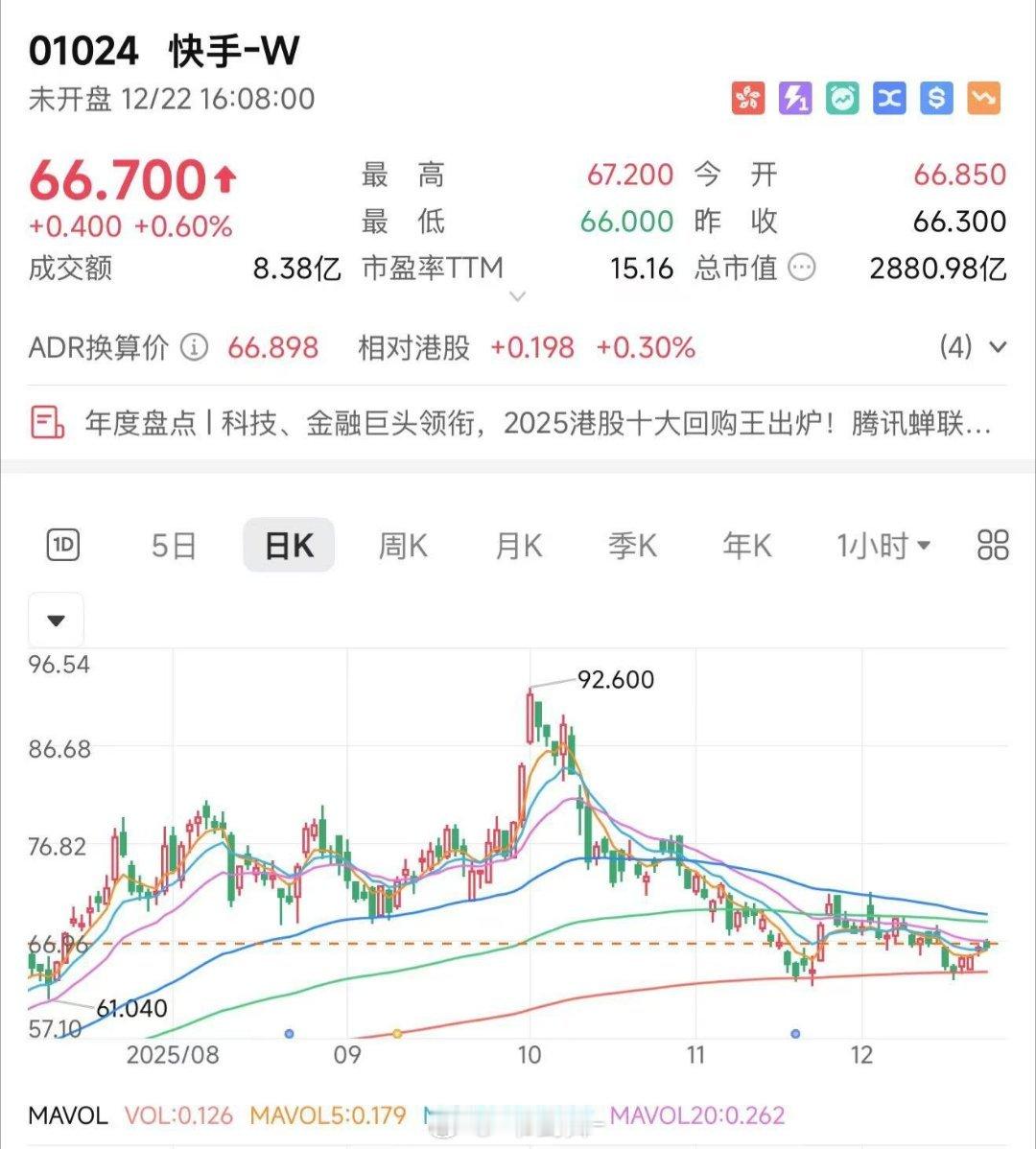1036x1149 pixels.
Task: Click the dollar trading icon
Action: point(935,98)
